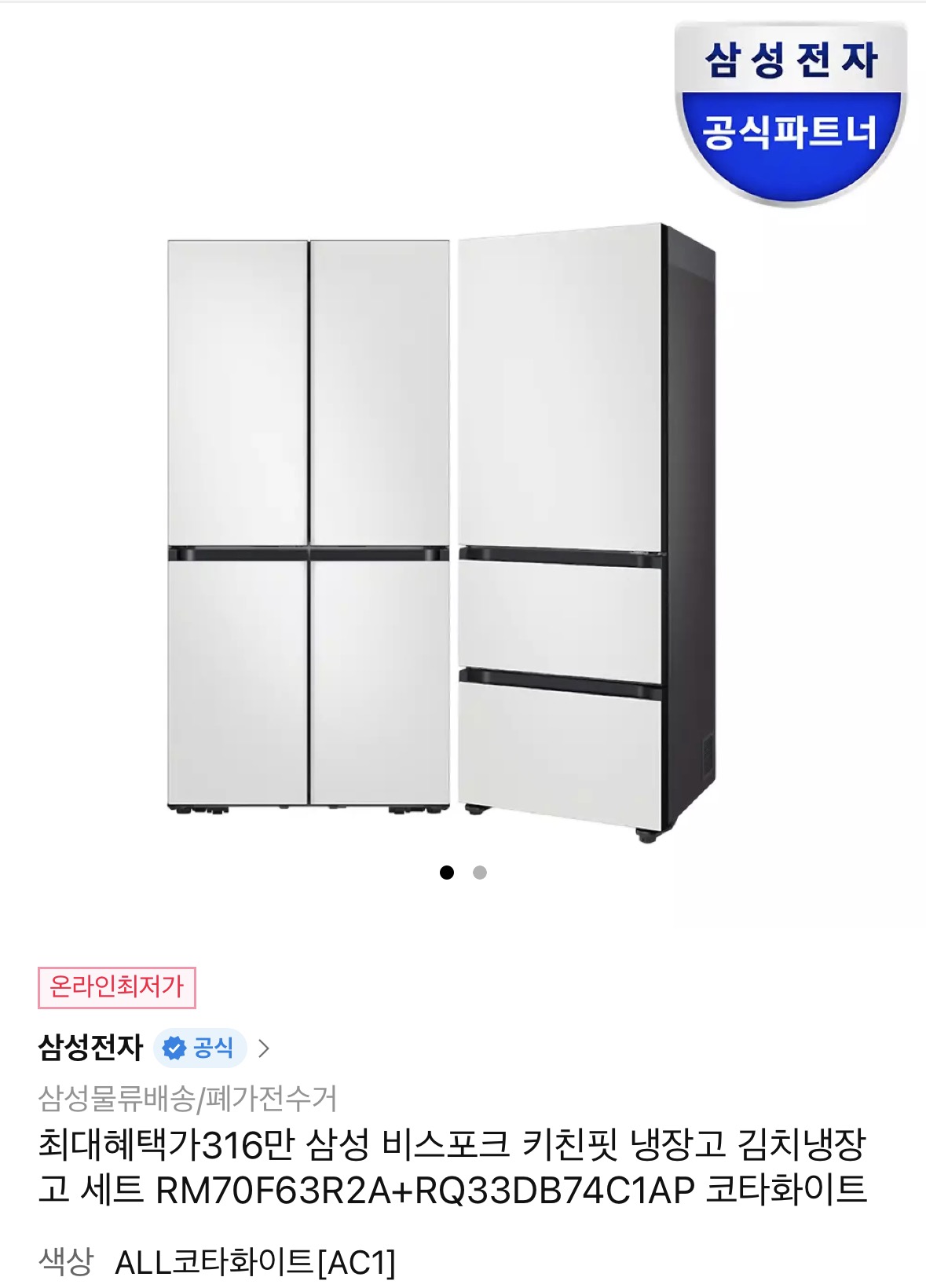Jump to the second product image dot

point(480,873)
